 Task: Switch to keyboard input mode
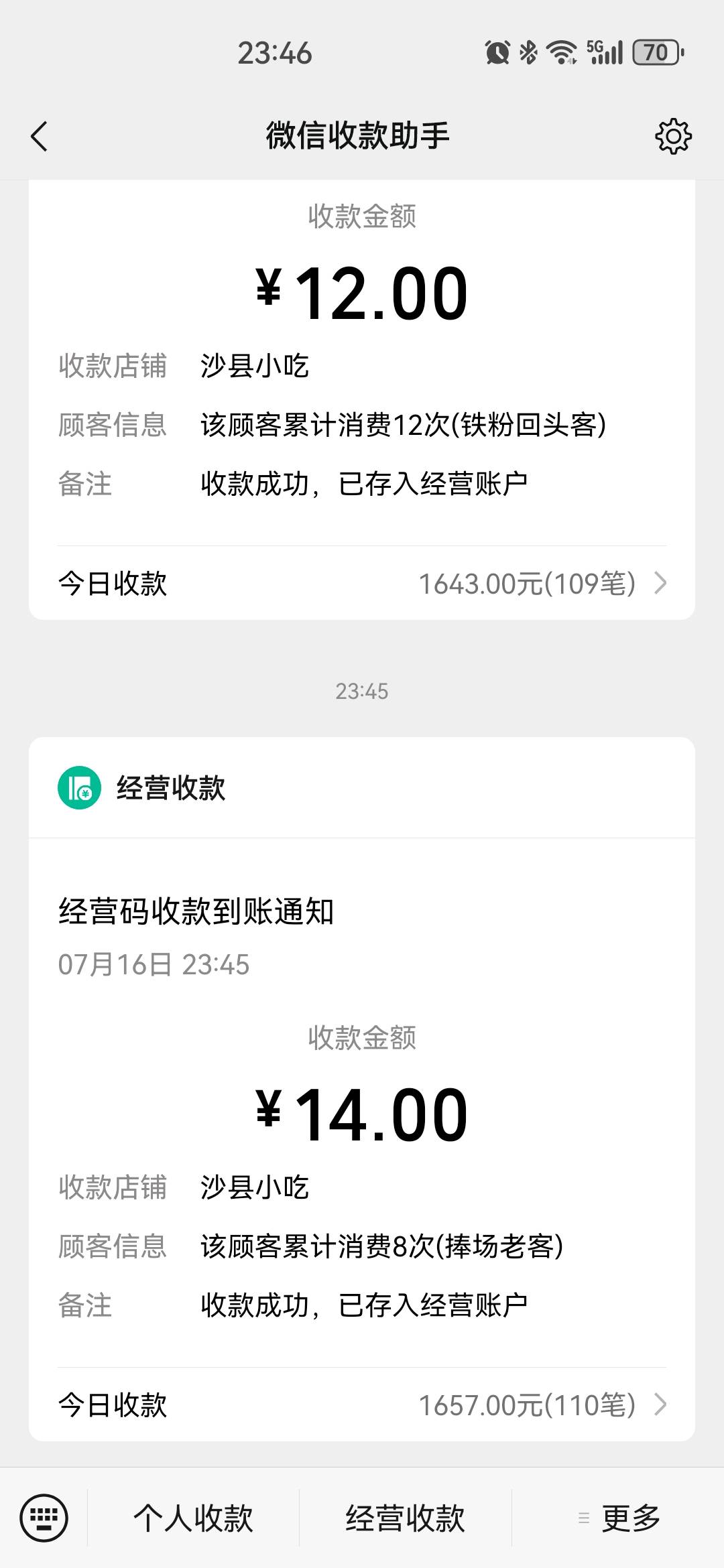tap(44, 1518)
